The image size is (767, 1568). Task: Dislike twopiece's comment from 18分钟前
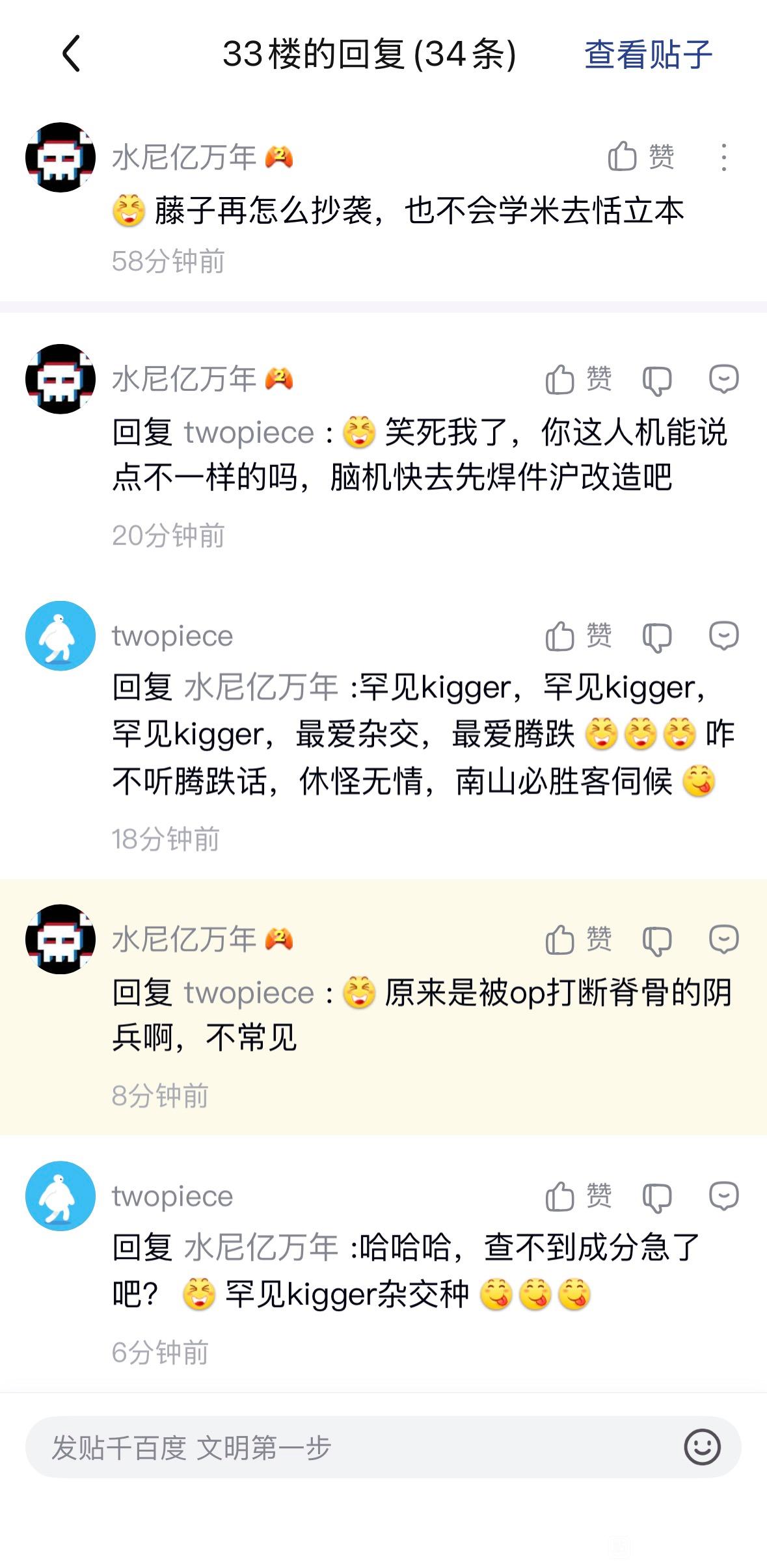click(656, 636)
